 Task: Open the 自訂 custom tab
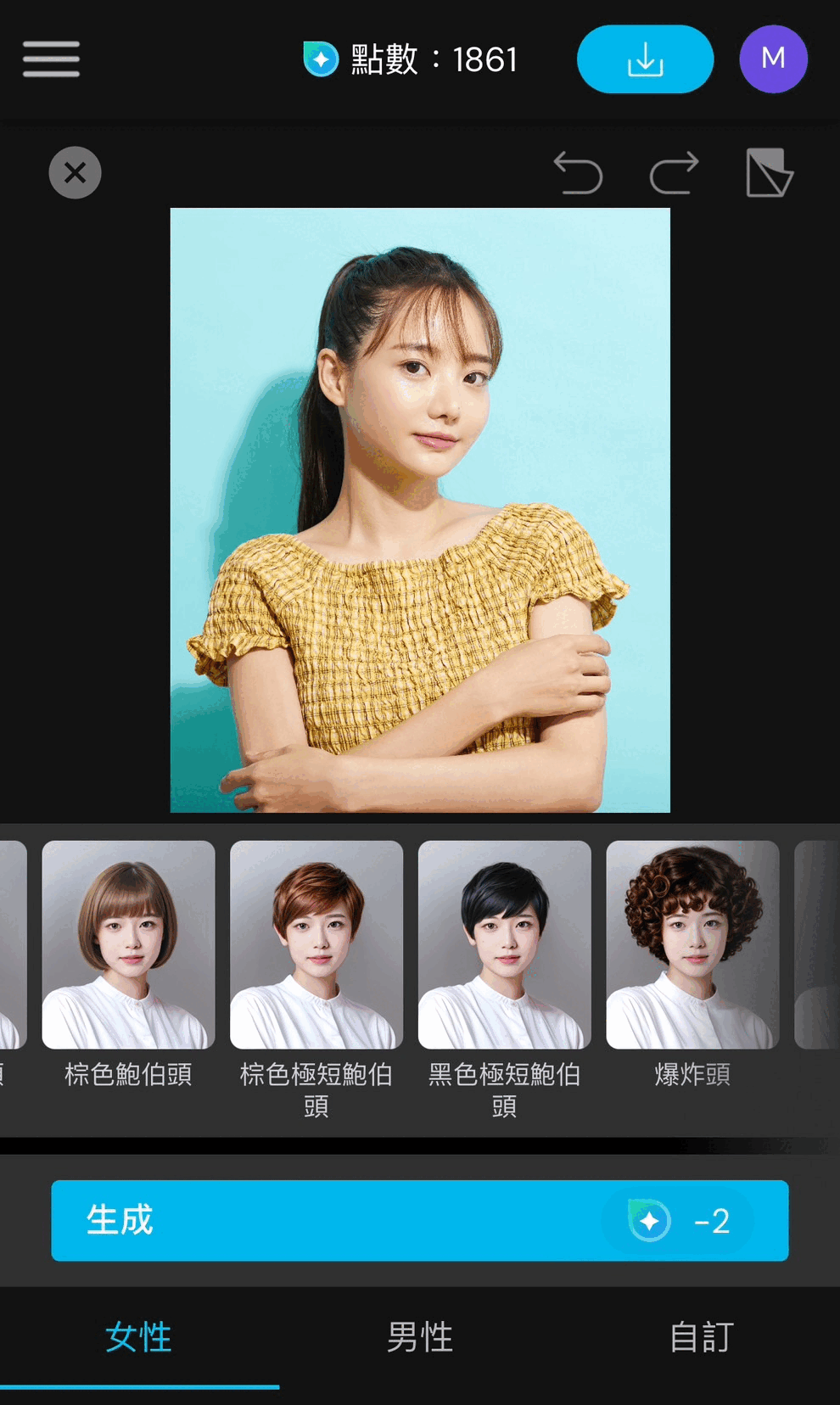[700, 1337]
